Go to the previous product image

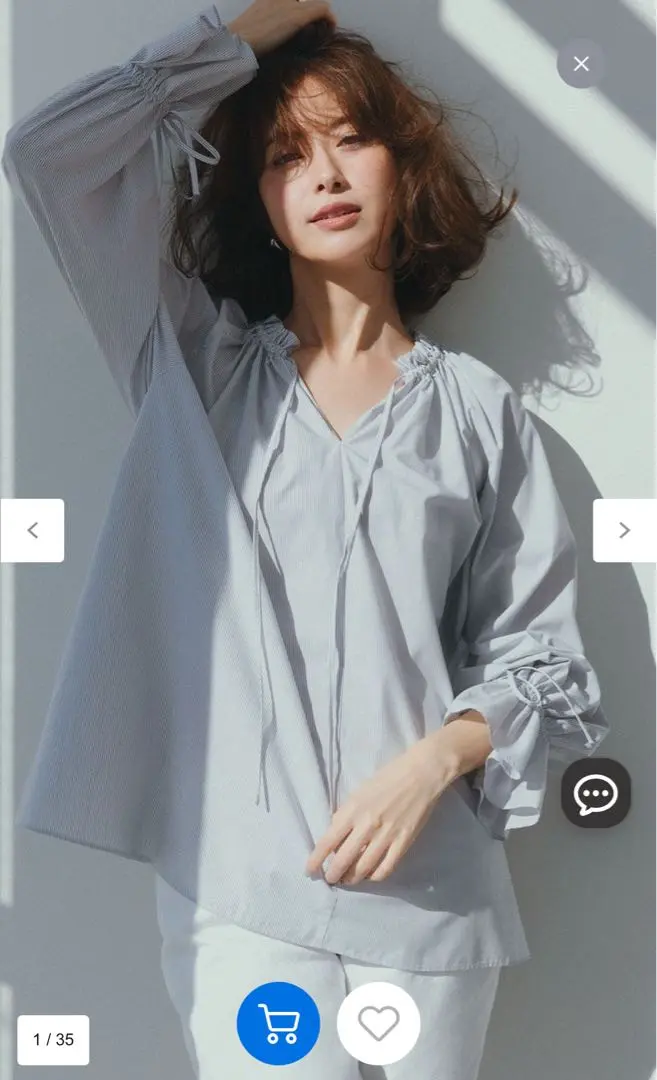click(32, 530)
